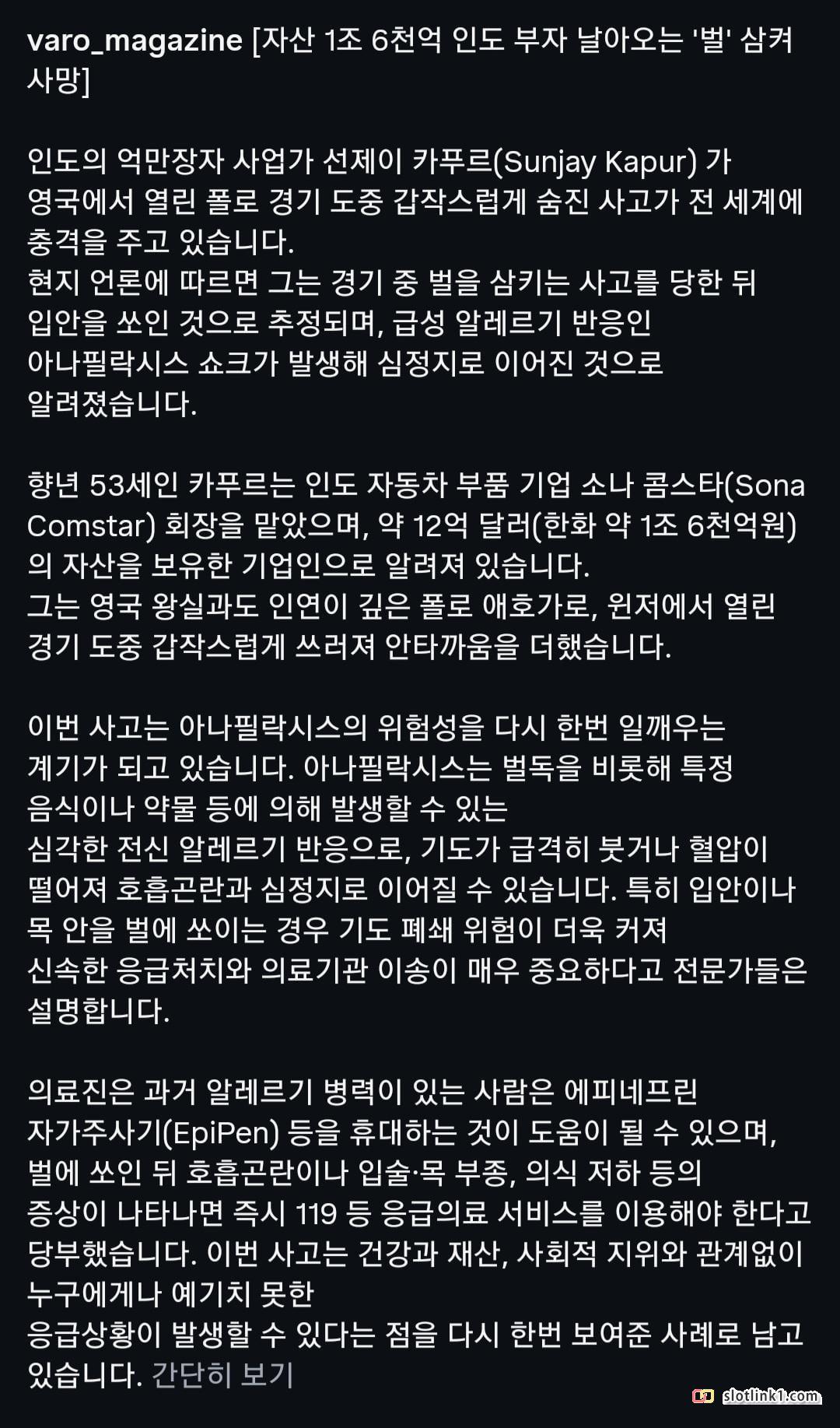The width and height of the screenshot is (840, 1428).
Task: Open the varo_magazine profile
Action: (135, 40)
